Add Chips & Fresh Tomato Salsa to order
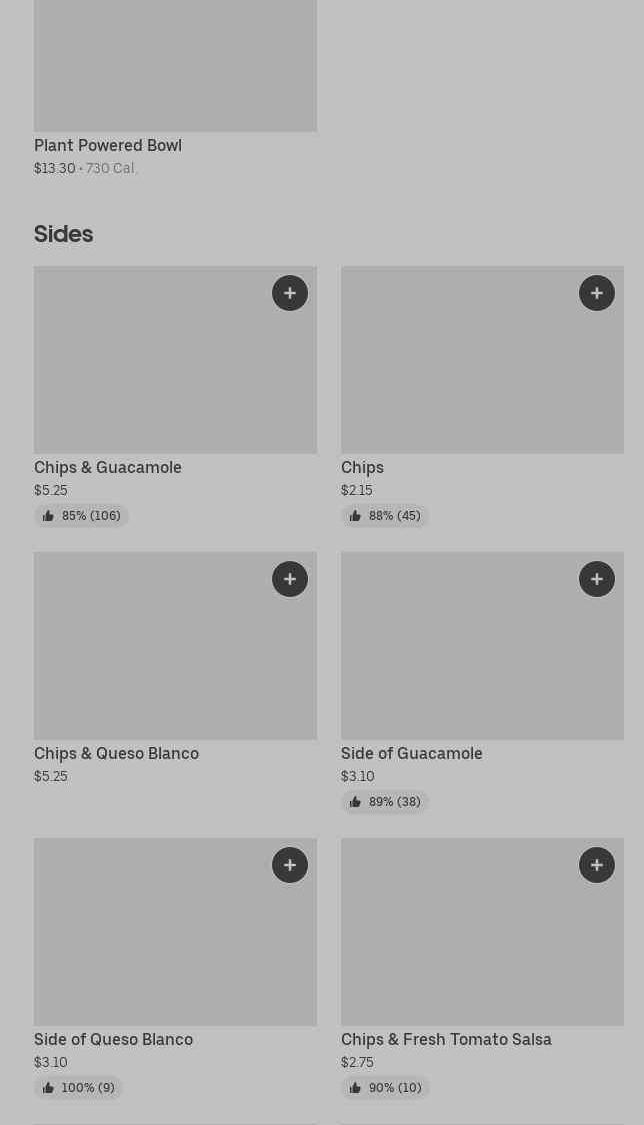The width and height of the screenshot is (644, 1125). (597, 865)
